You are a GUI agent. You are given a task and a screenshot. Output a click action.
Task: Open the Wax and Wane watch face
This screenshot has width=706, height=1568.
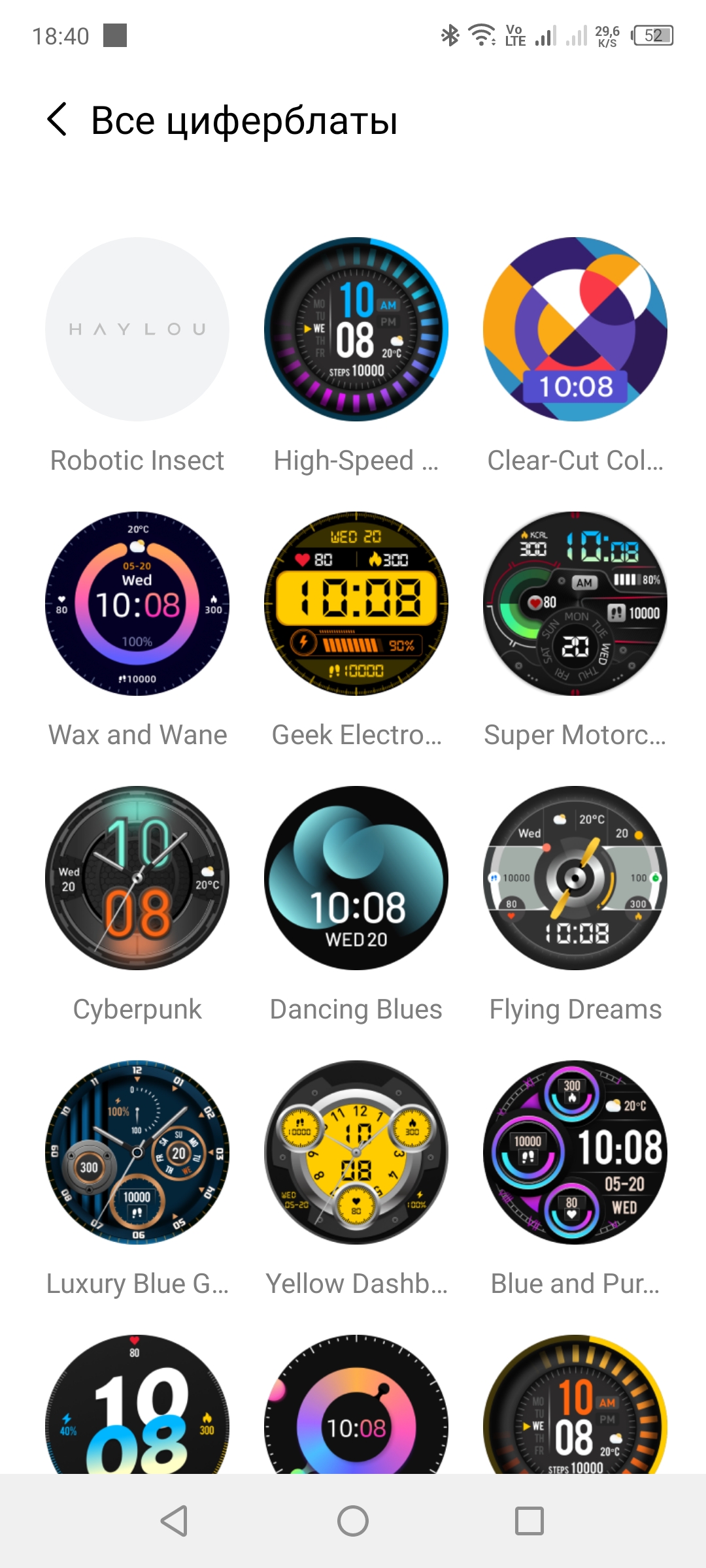tap(137, 604)
